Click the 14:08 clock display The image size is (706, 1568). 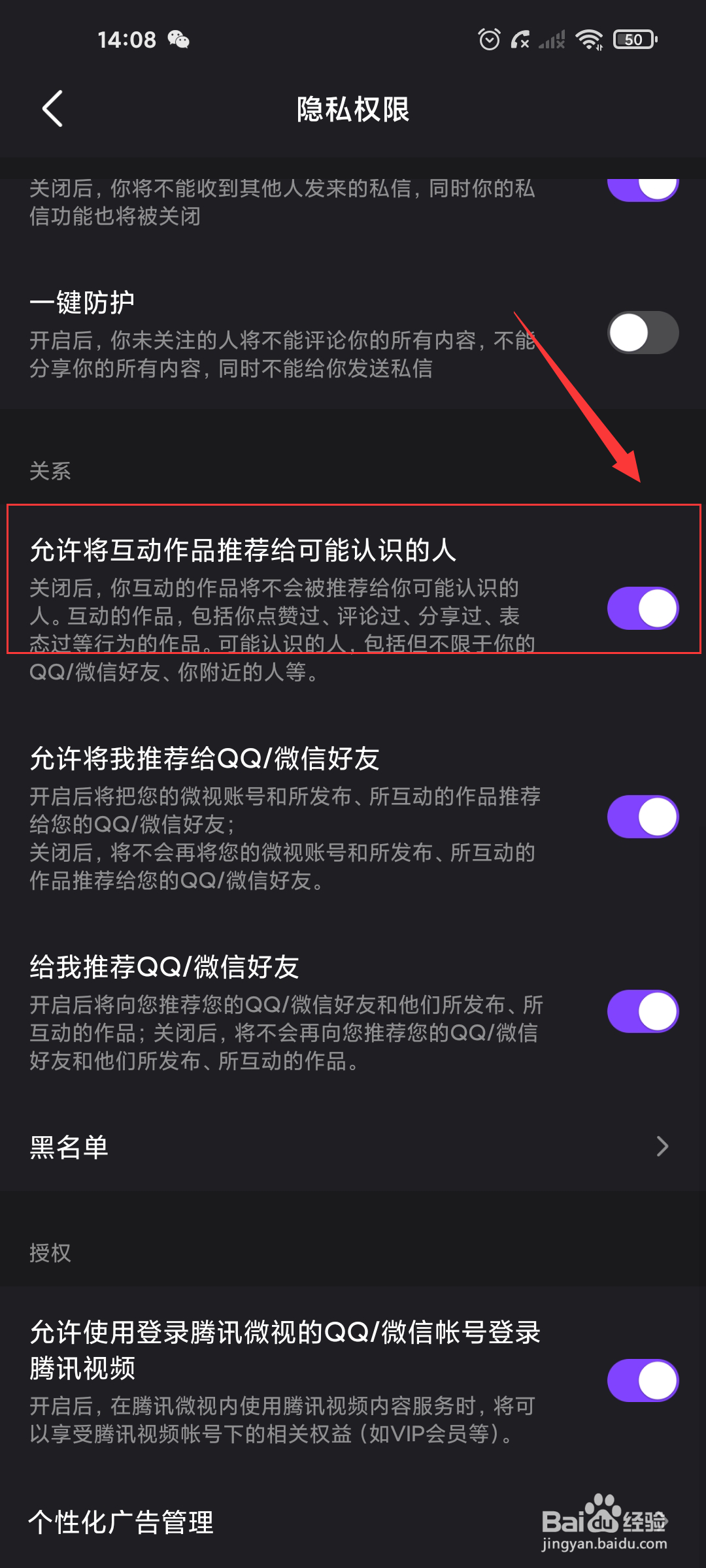[126, 41]
